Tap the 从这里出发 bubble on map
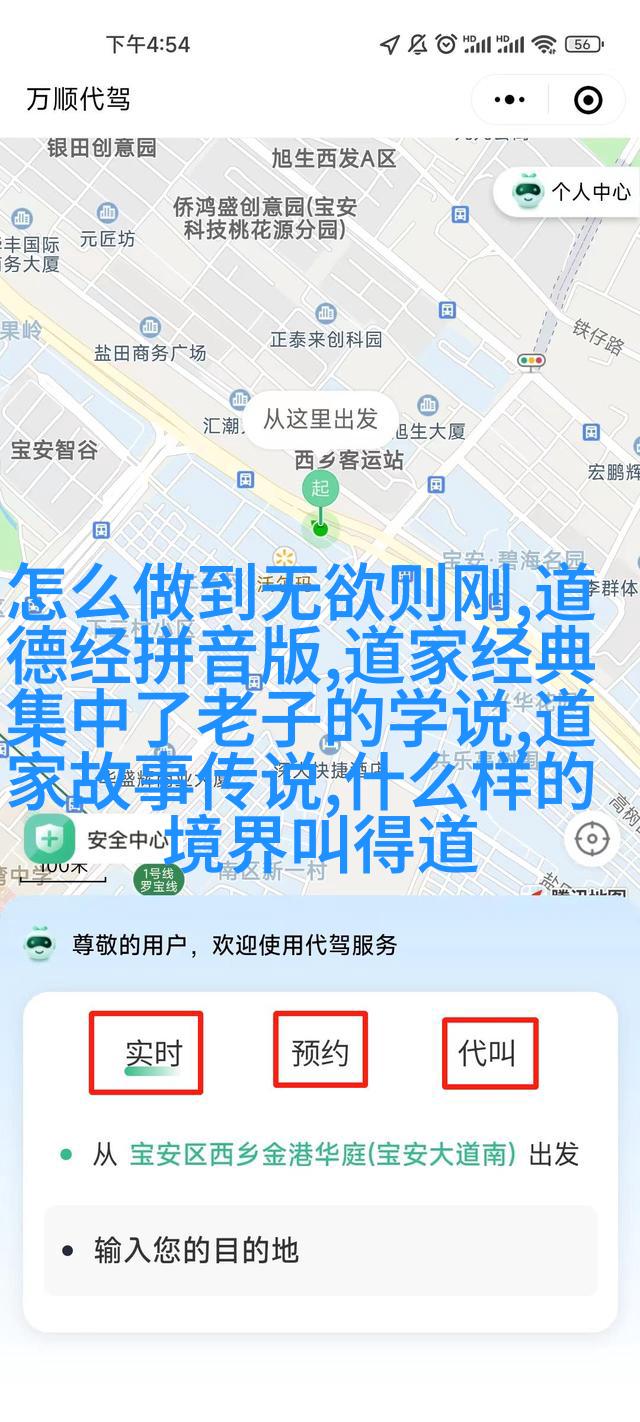The image size is (640, 1422). point(320,418)
